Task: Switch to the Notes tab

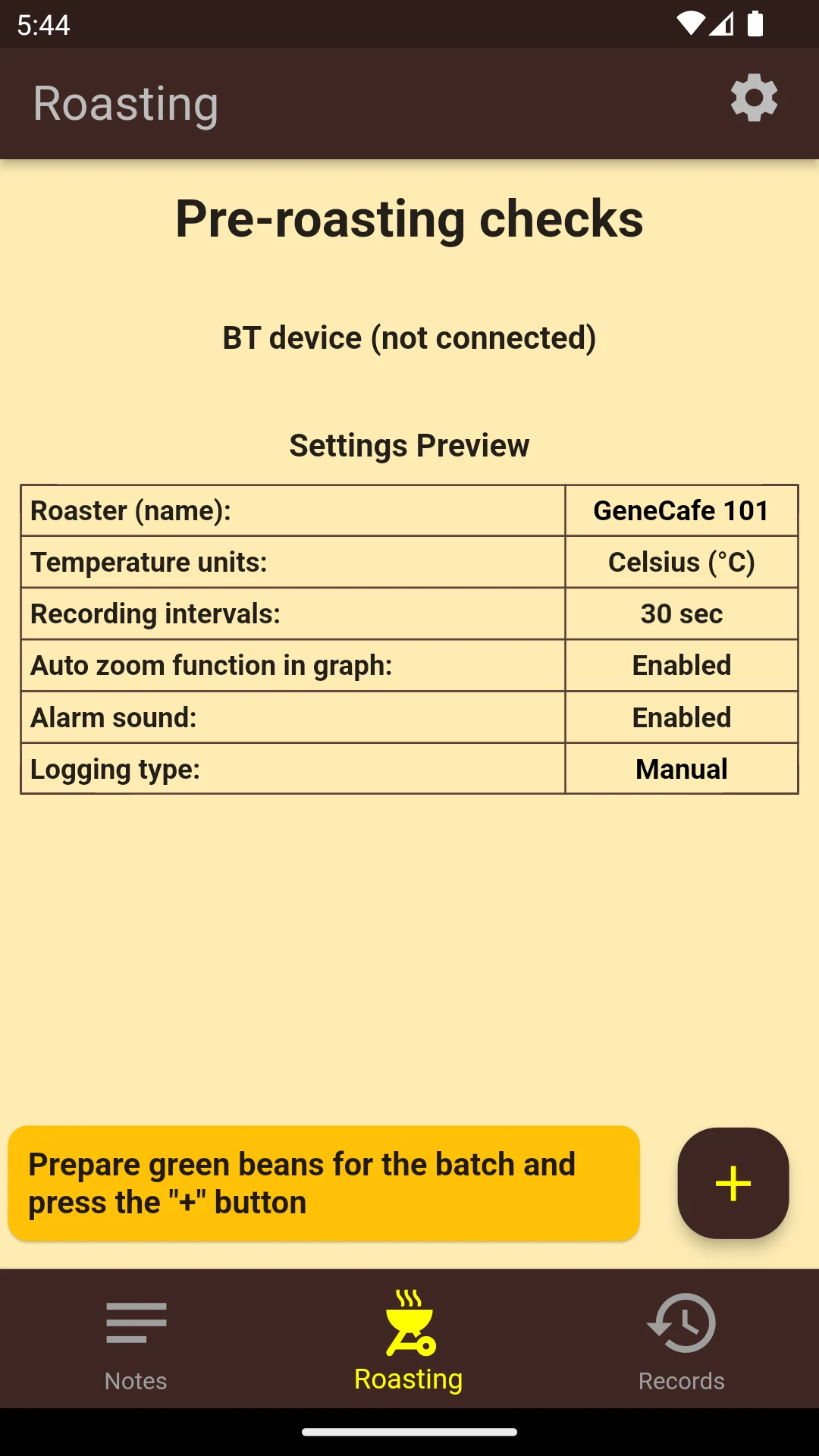Action: (136, 1341)
